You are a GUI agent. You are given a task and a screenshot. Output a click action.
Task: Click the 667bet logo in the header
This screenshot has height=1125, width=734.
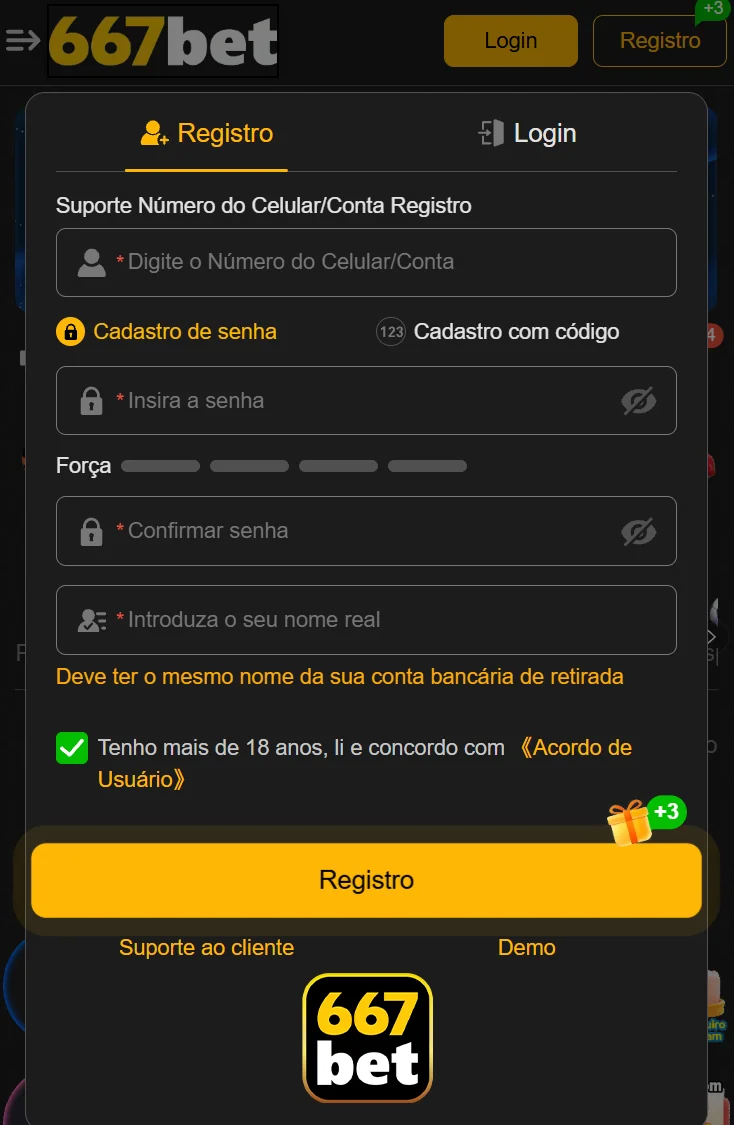[x=163, y=41]
